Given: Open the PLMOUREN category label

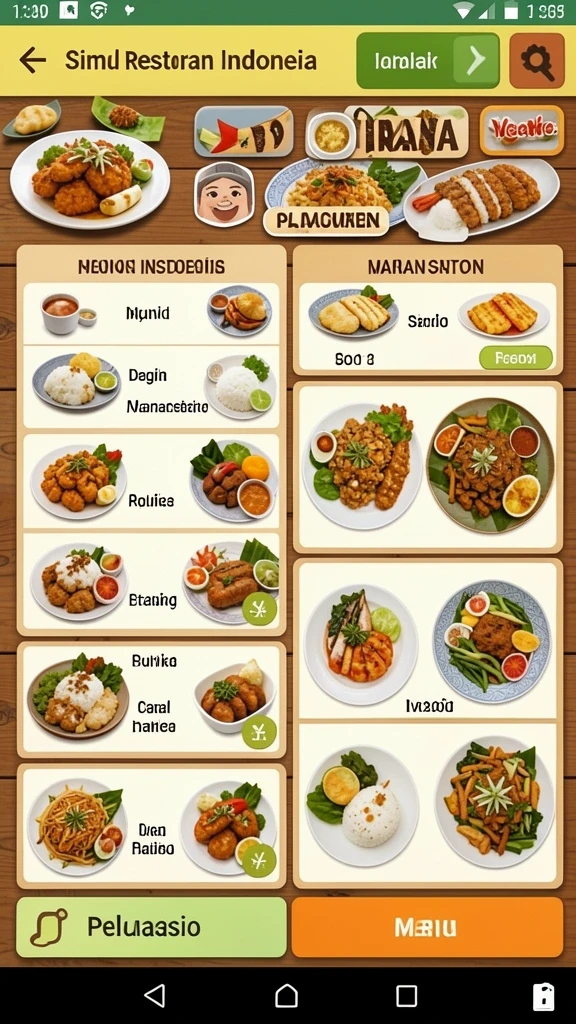Looking at the screenshot, I should click(327, 221).
